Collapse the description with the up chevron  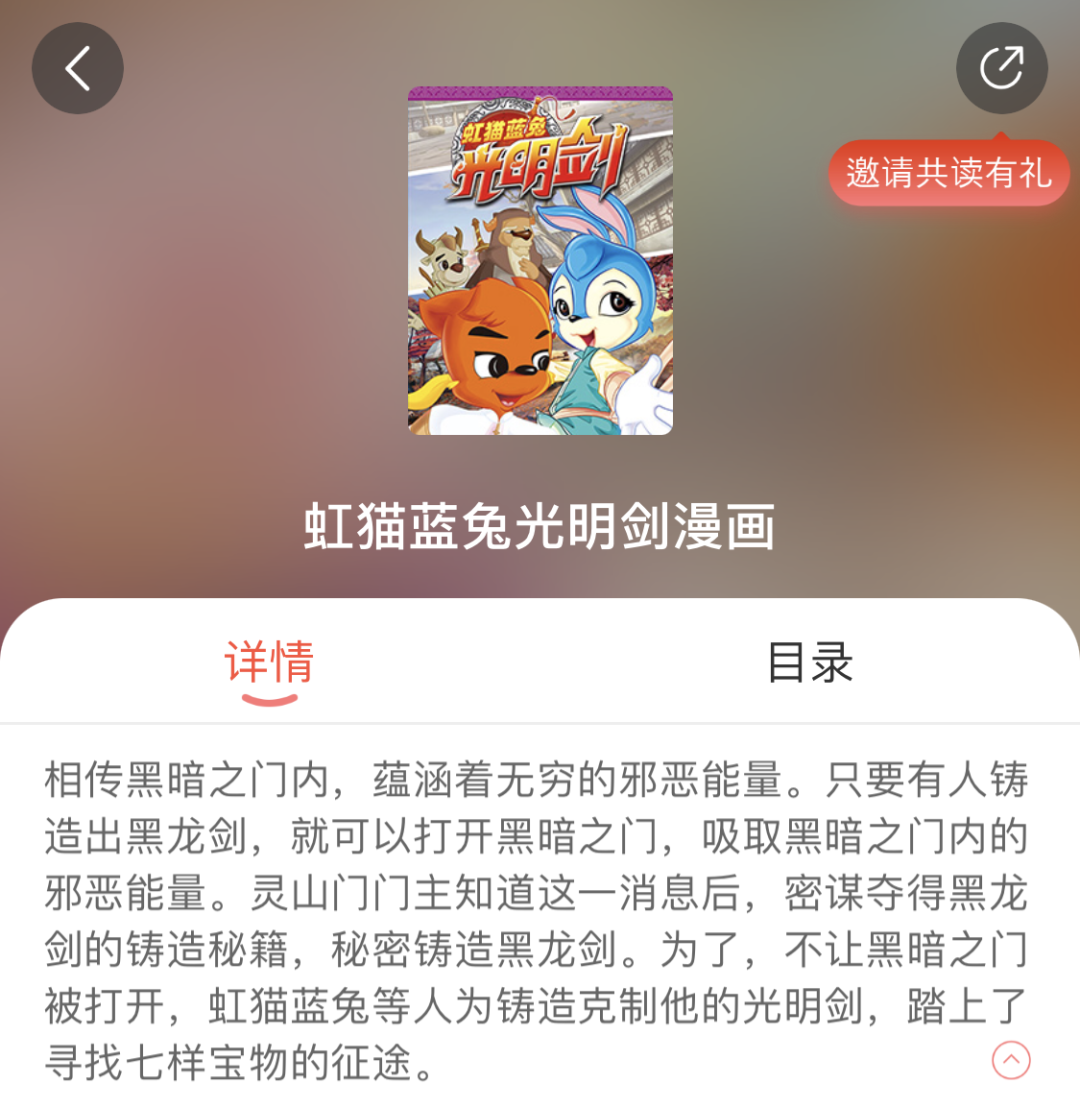tap(1010, 1059)
